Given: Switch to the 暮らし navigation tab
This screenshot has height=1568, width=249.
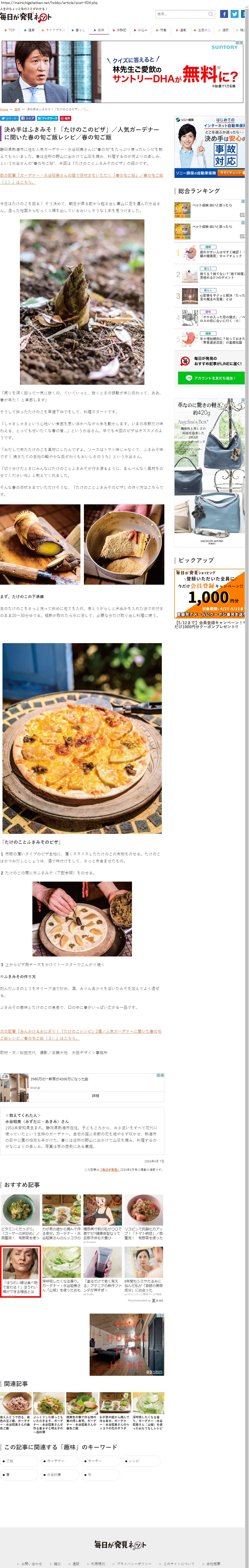Looking at the screenshot, I should pyautogui.click(x=78, y=30).
